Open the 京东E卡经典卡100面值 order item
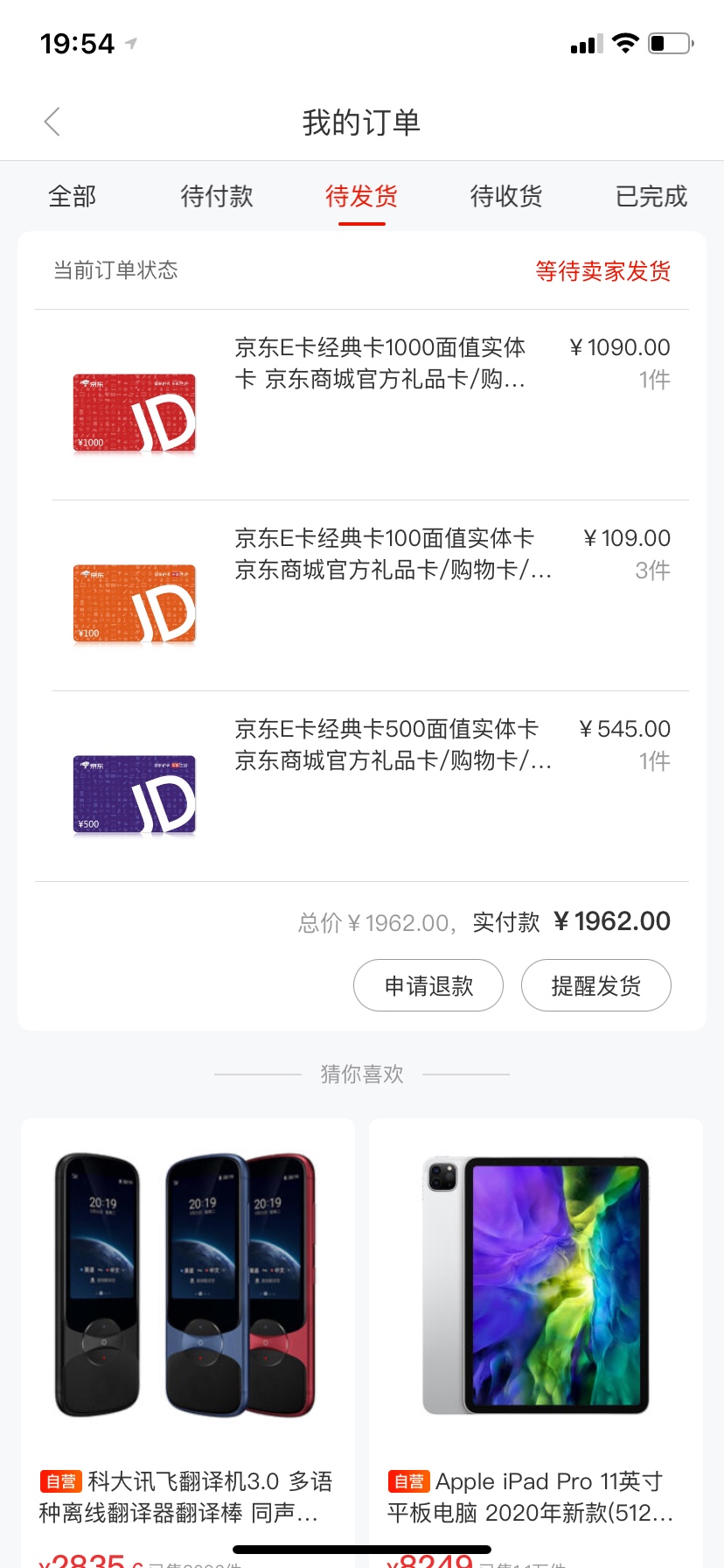Image resolution: width=724 pixels, height=1568 pixels. (362, 596)
